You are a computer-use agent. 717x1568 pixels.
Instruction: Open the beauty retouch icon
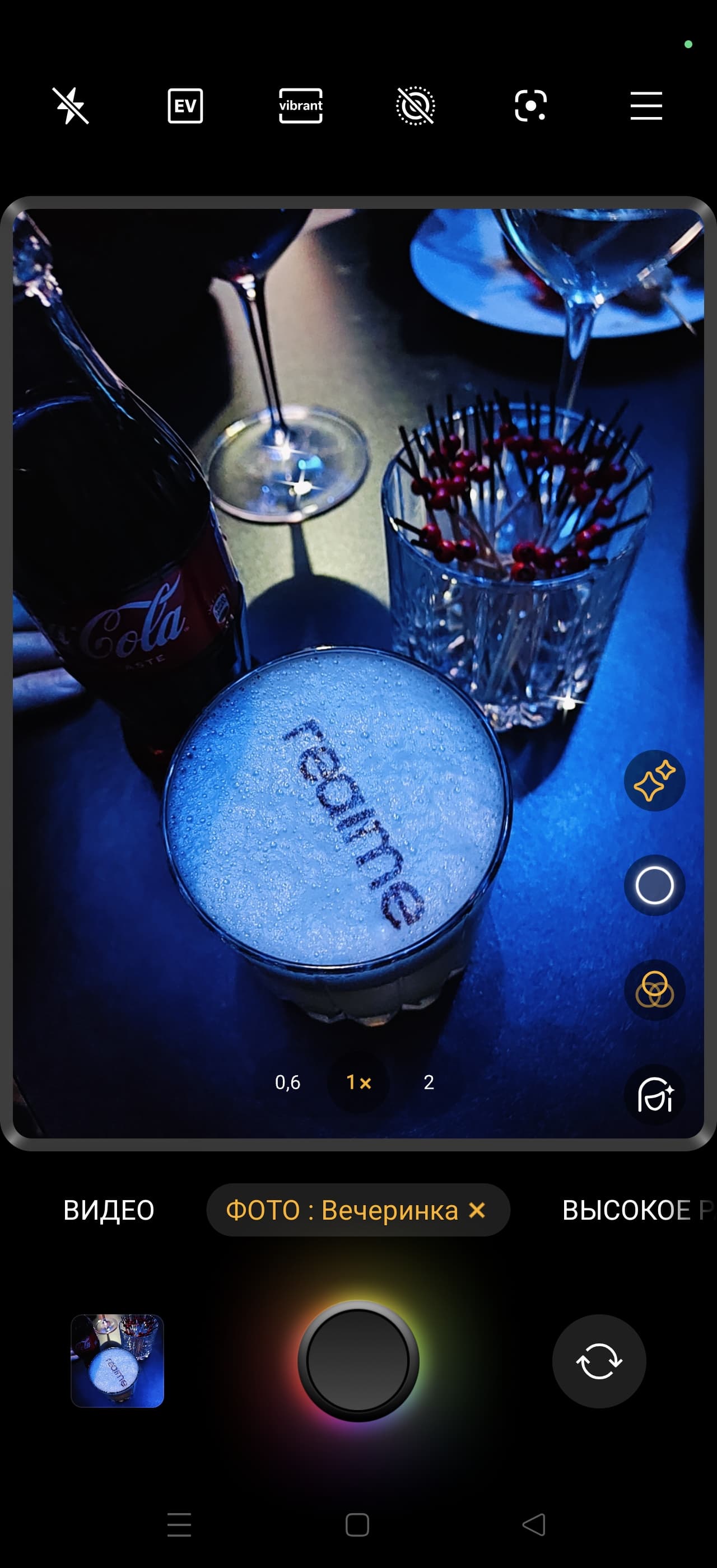(654, 1094)
